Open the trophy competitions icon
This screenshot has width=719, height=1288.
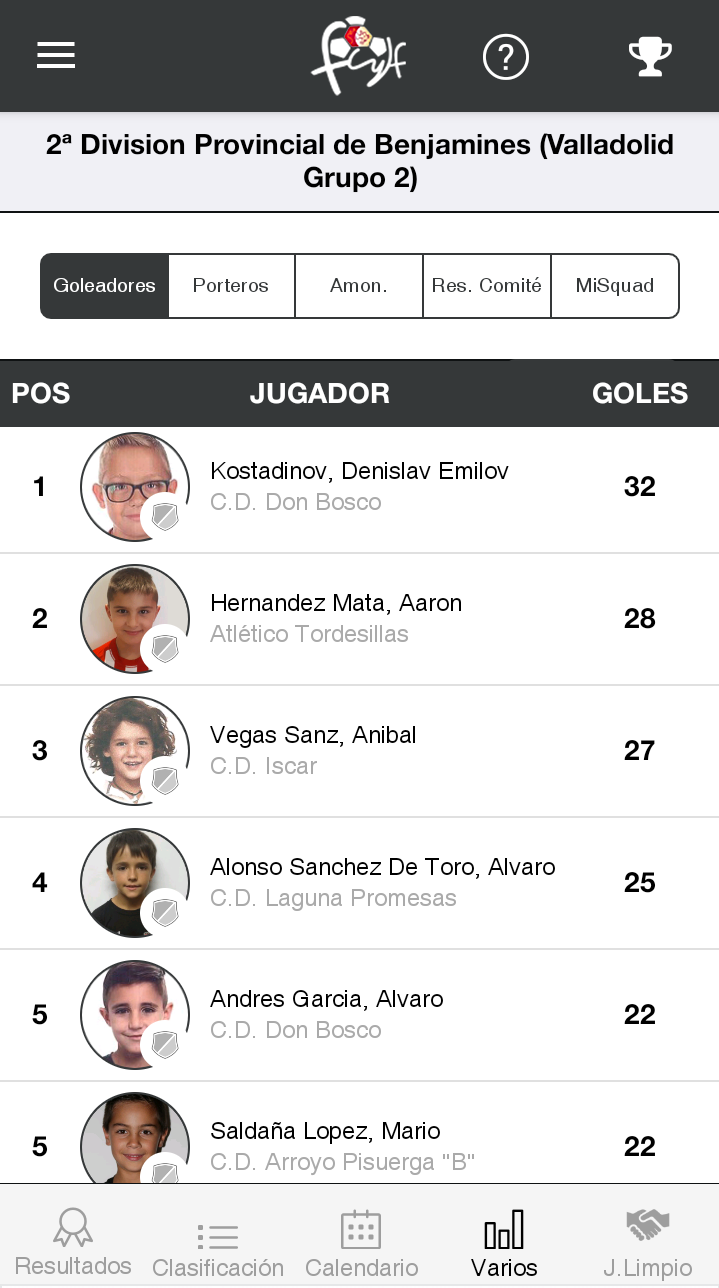coord(649,56)
